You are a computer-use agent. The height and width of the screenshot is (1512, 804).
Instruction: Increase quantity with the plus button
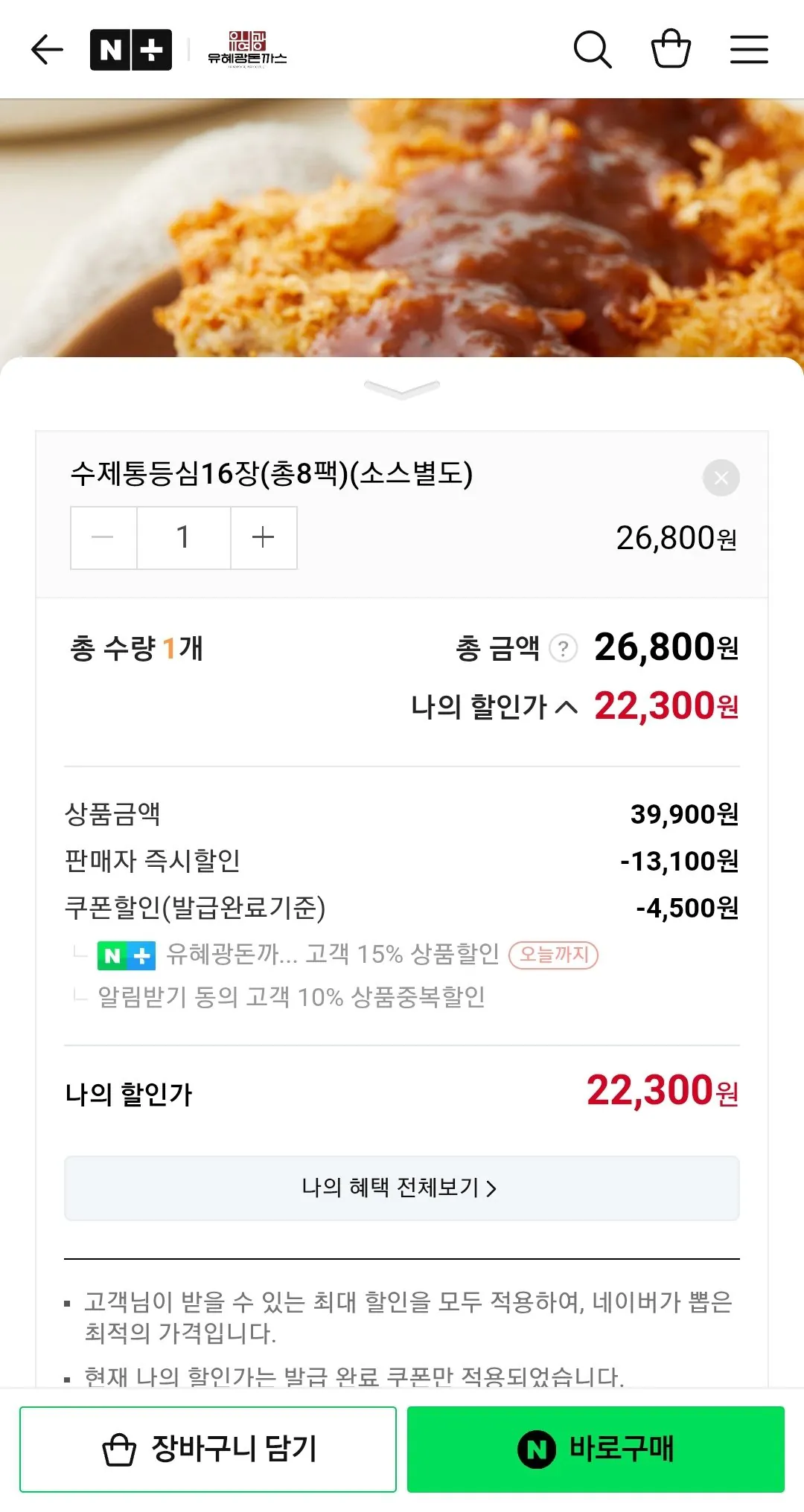(262, 537)
